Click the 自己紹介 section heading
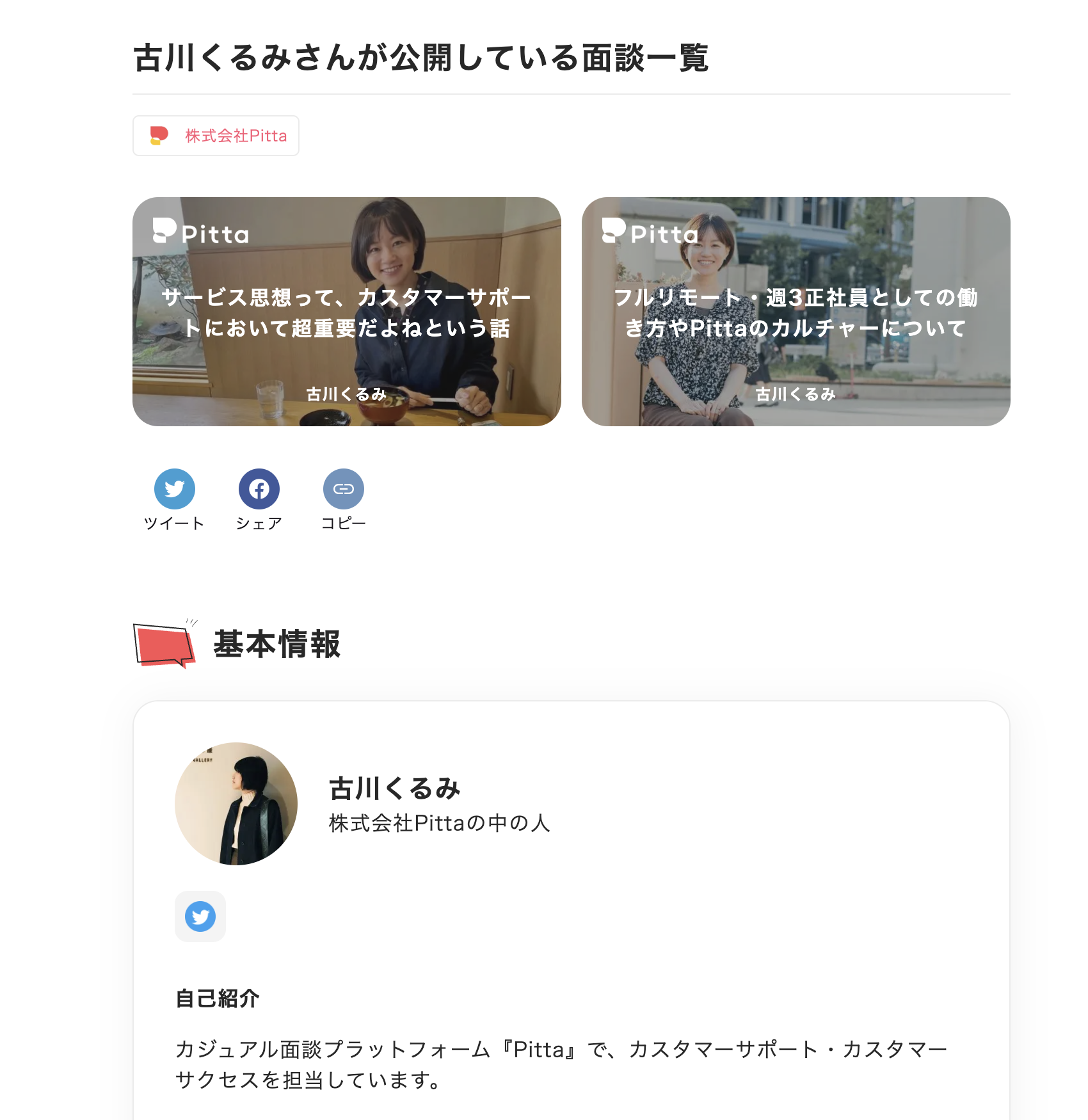 coord(217,997)
